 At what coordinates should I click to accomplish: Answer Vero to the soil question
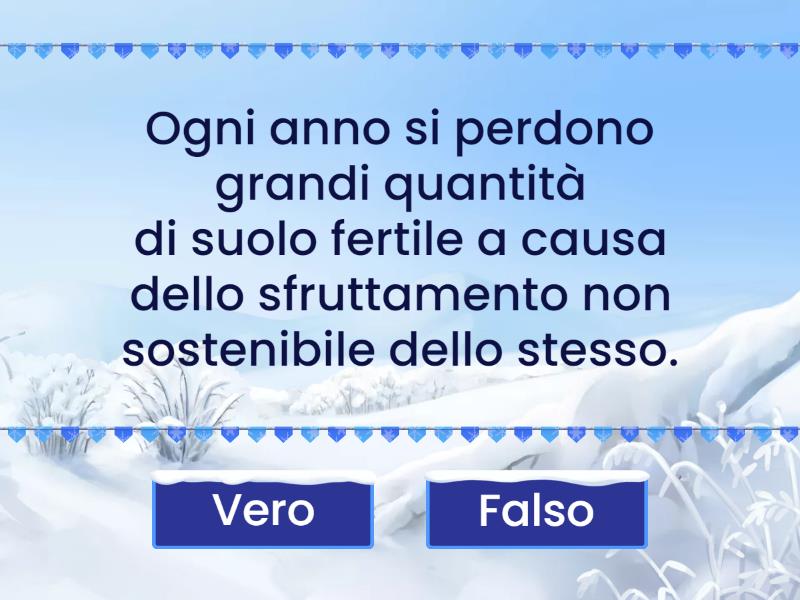point(263,511)
